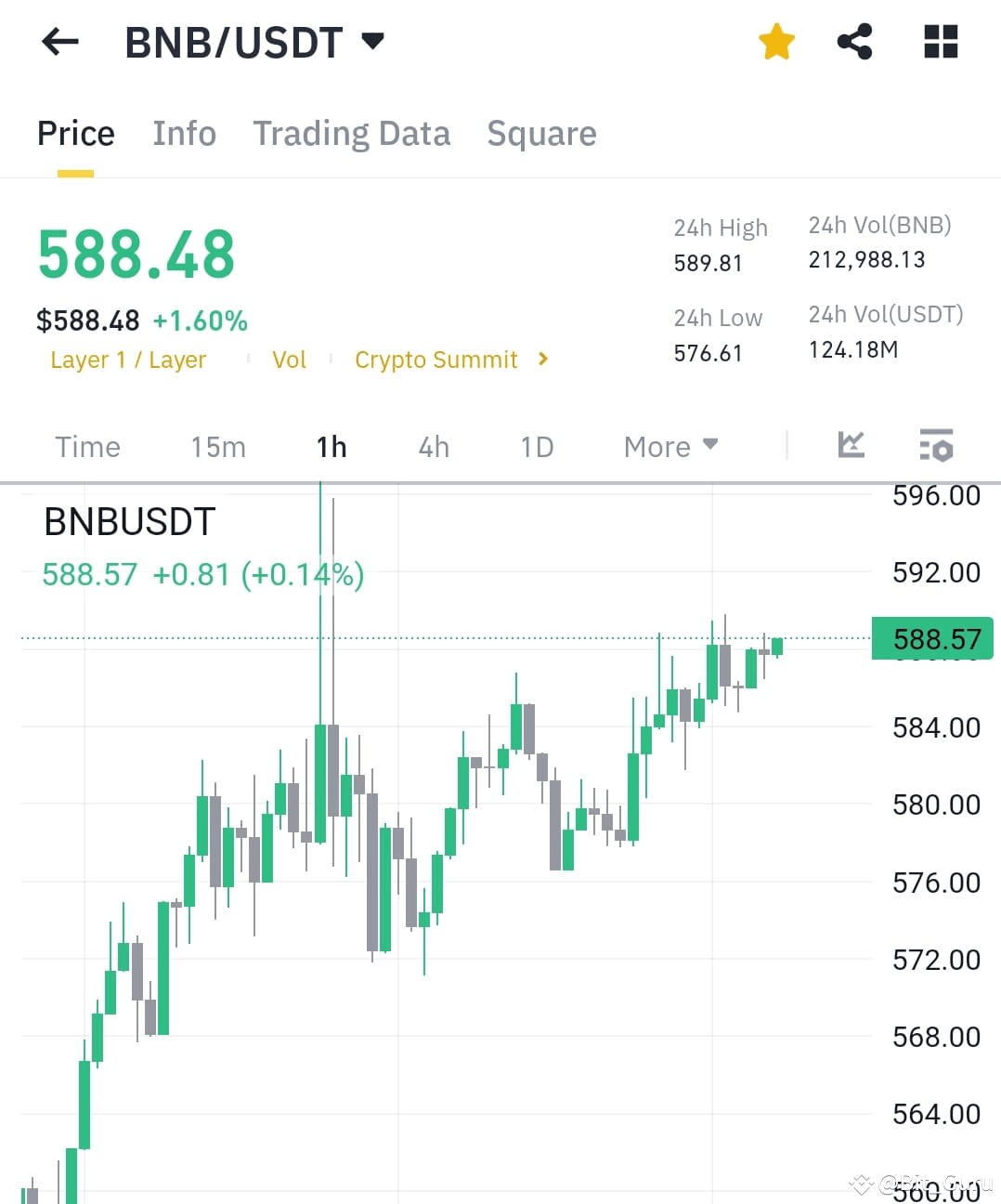Screen dimensions: 1001x1204
Task: Open the grid menu icon top right
Action: tap(940, 41)
